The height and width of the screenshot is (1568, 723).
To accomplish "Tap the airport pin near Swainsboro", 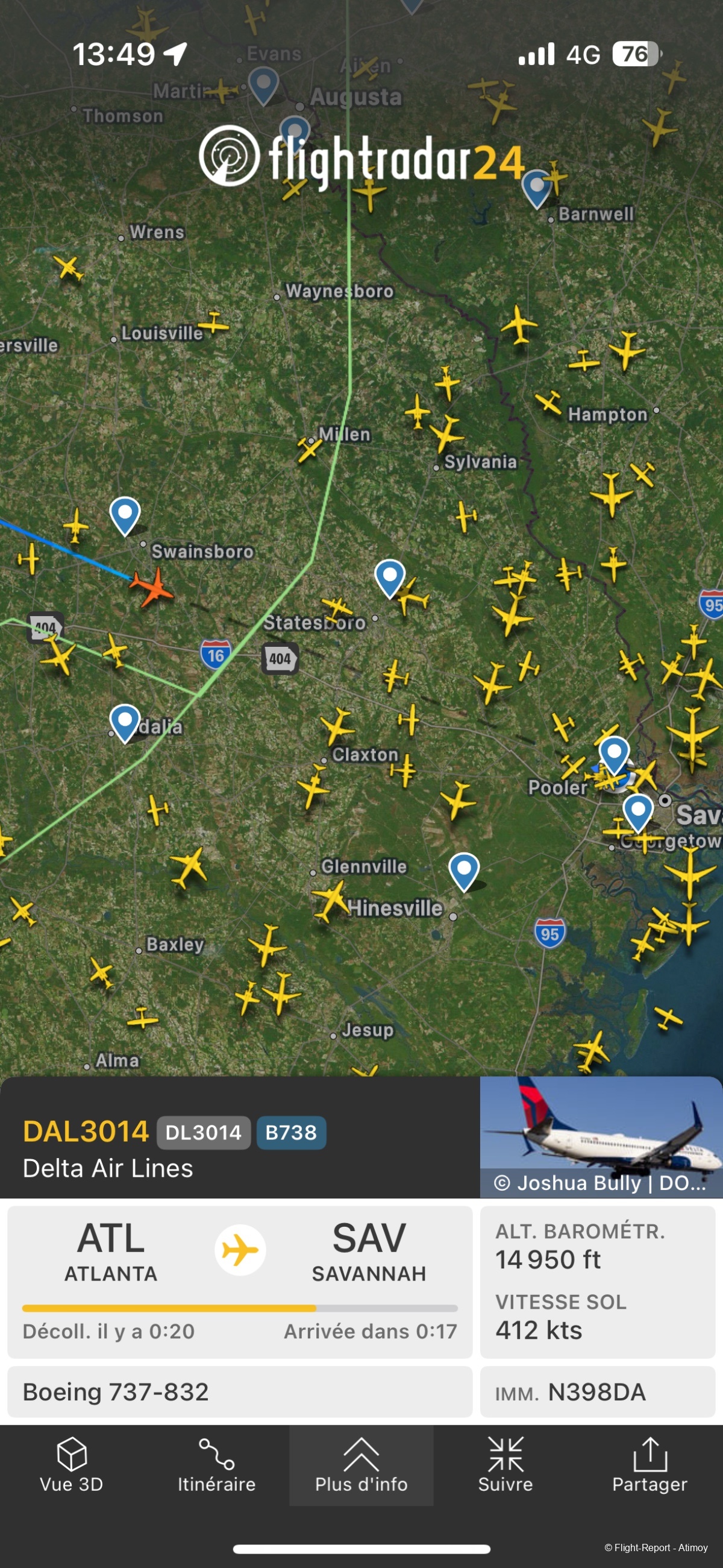I will [125, 514].
